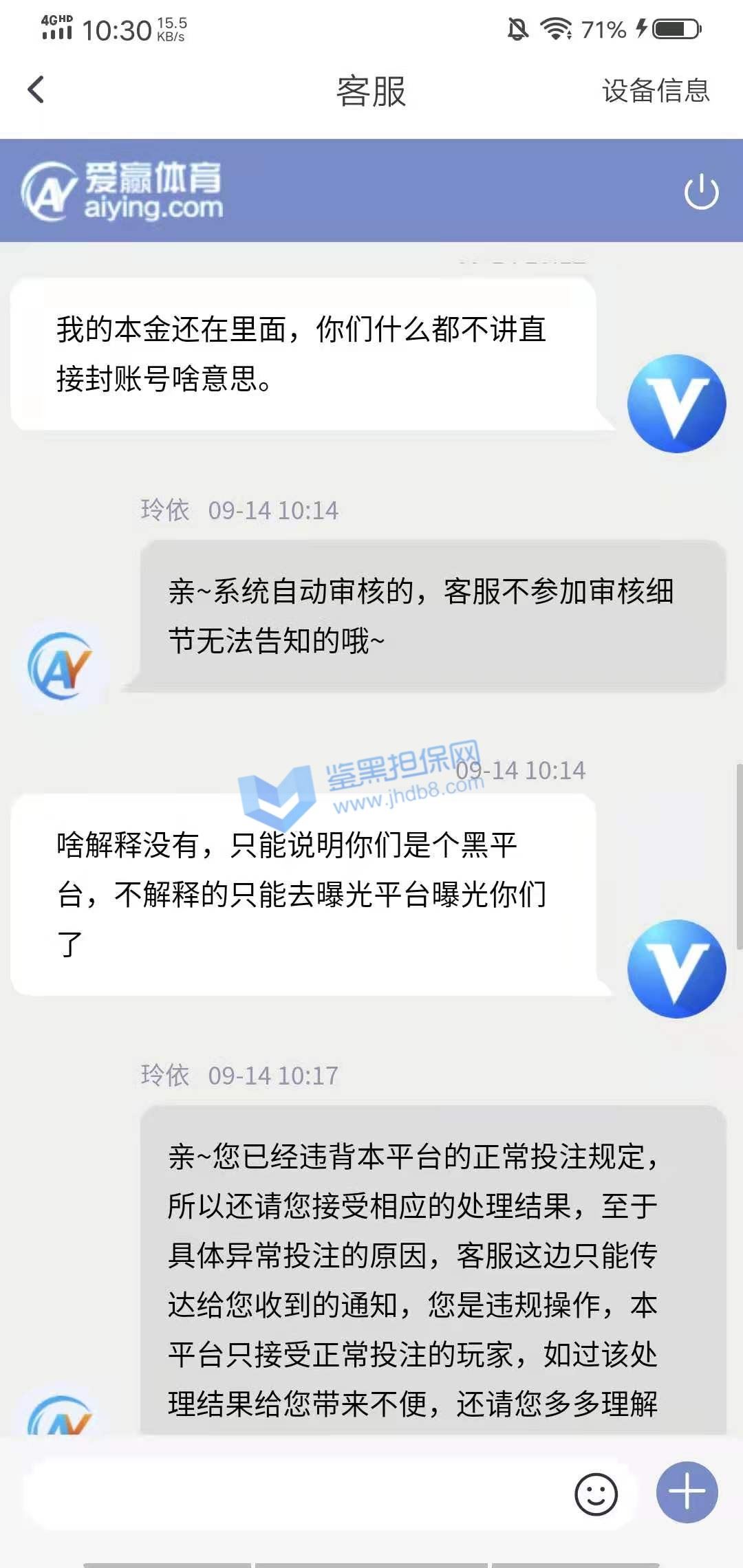Screen dimensions: 743x1568
Task: Open the emoji picker
Action: pos(596,1494)
